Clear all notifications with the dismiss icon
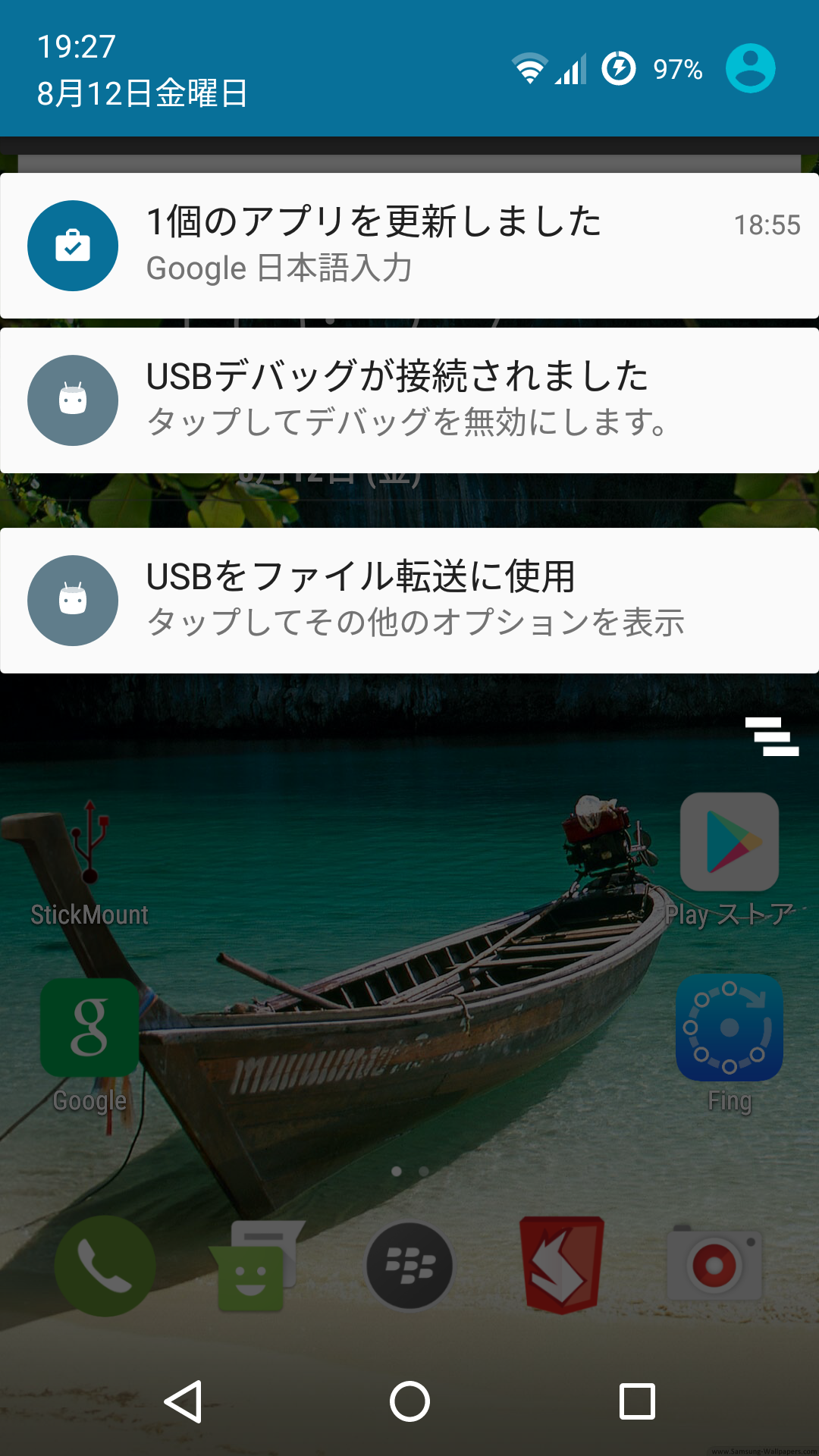The height and width of the screenshot is (1456, 819). coord(772,736)
